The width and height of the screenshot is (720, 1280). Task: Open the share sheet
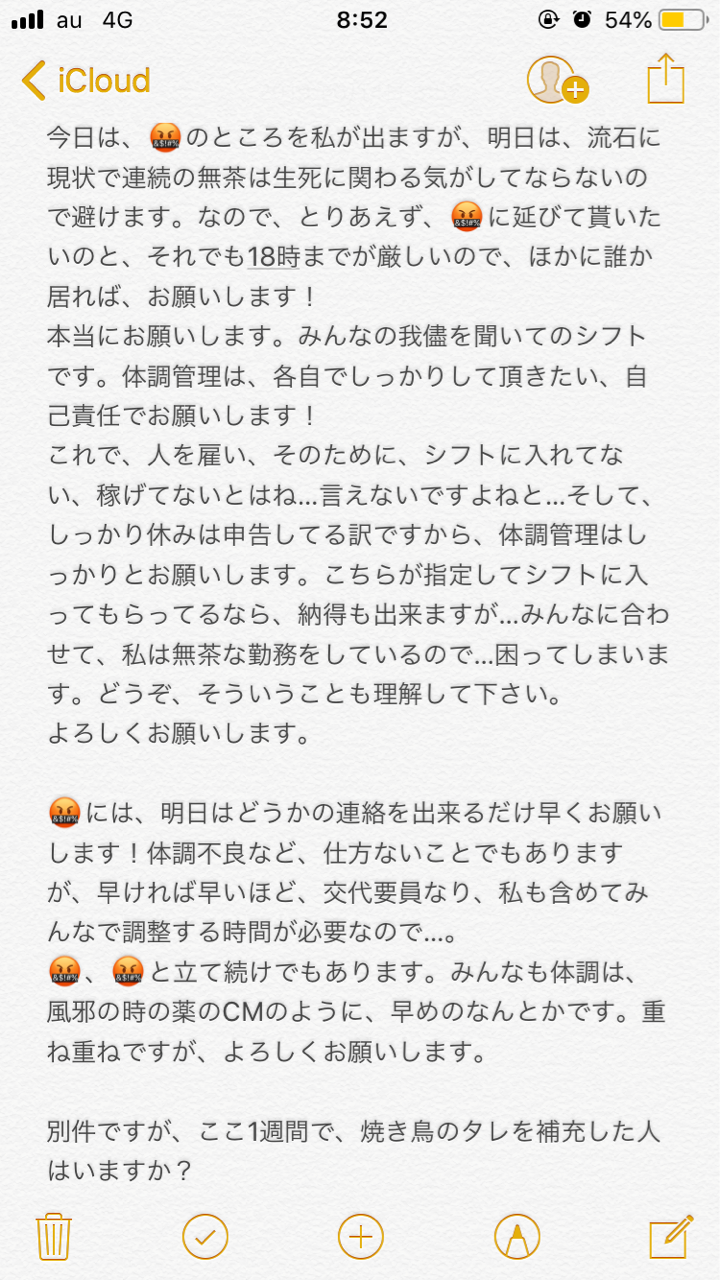[665, 78]
